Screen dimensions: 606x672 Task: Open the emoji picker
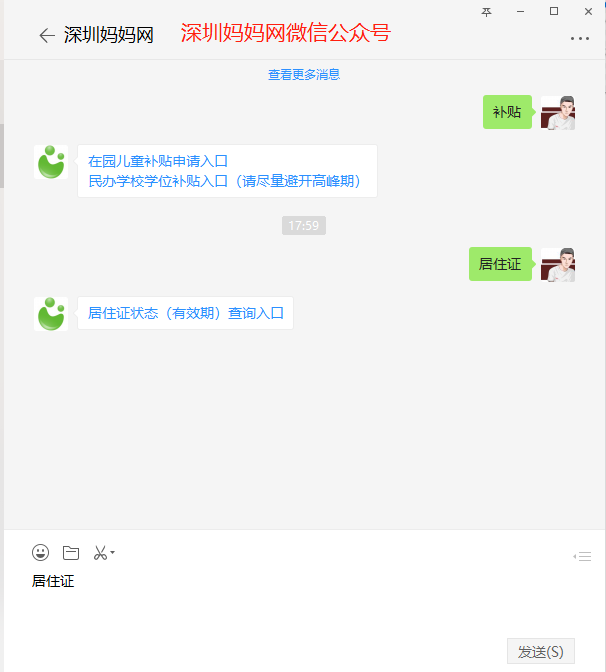(x=40, y=552)
